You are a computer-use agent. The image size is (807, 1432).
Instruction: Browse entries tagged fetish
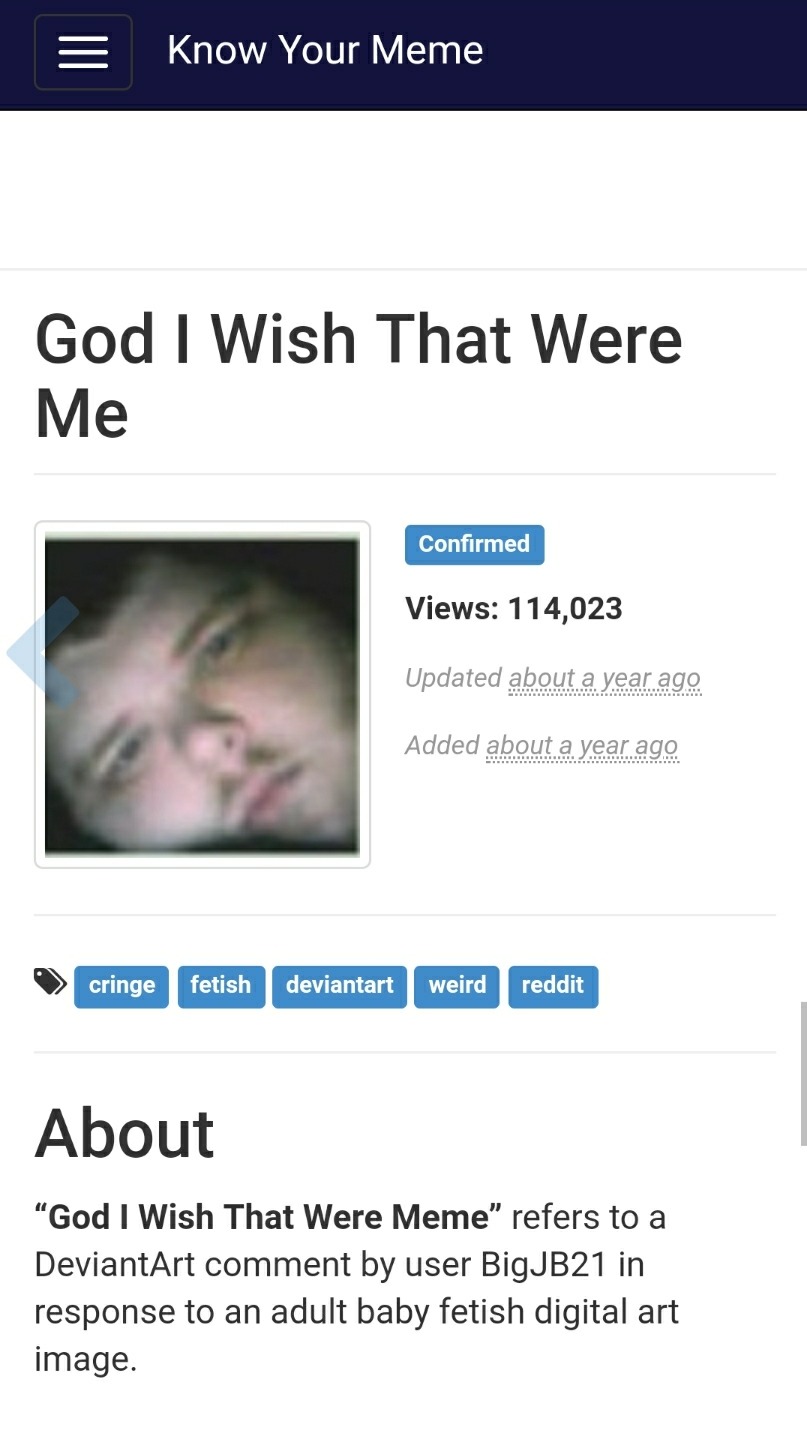coord(221,986)
